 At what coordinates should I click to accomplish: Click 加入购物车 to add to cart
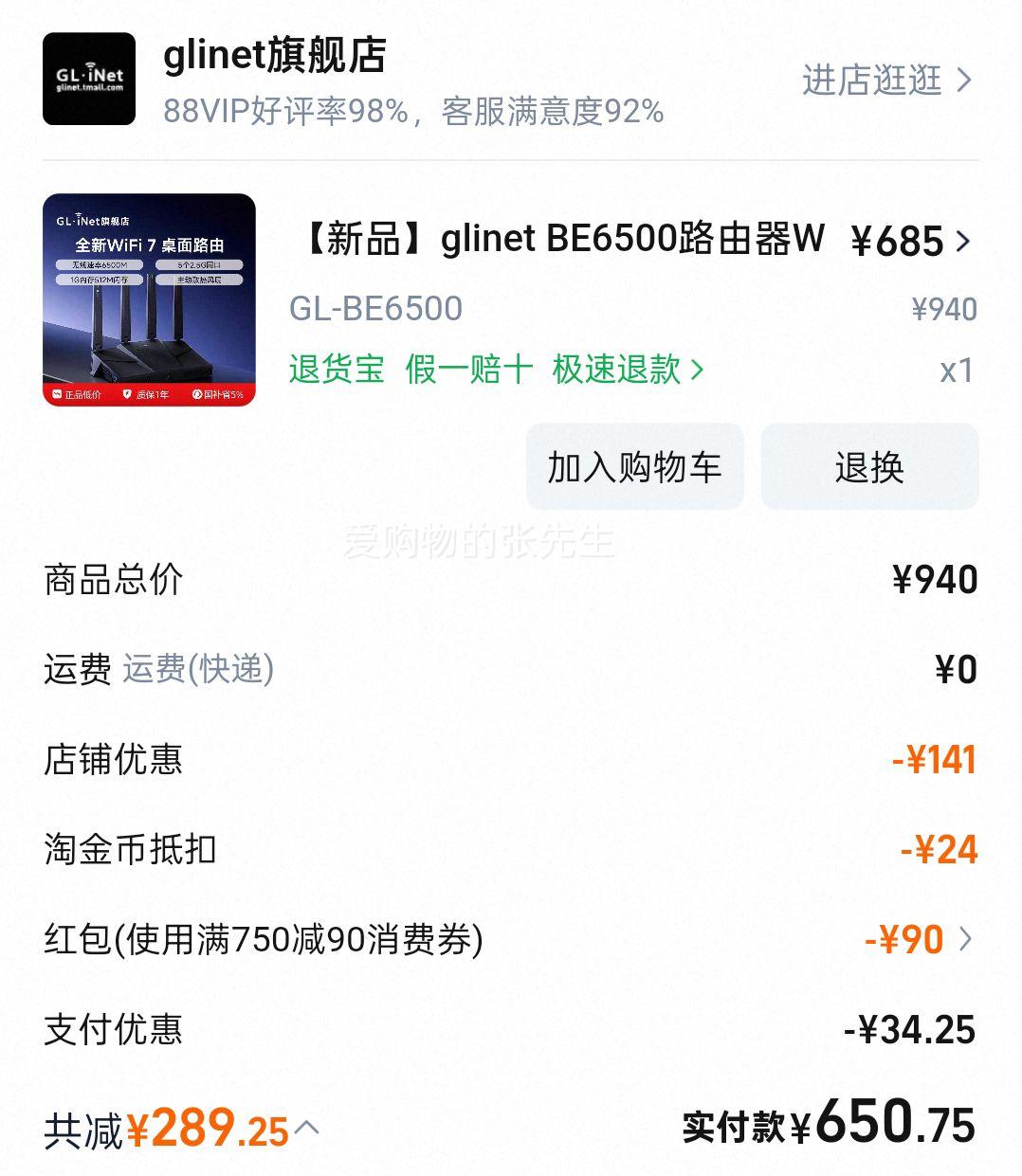(x=633, y=466)
